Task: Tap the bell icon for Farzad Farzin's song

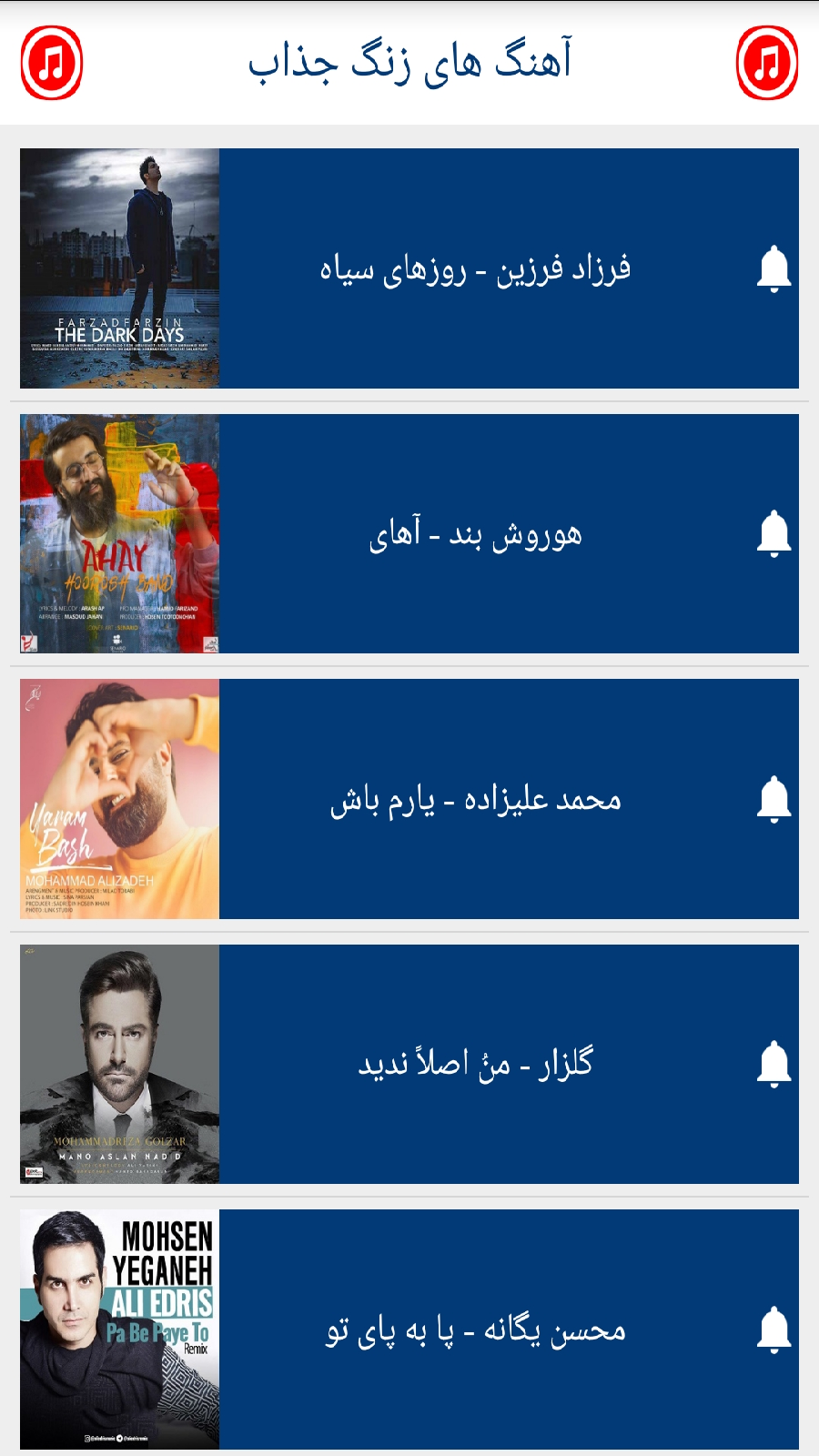Action: pos(774,268)
